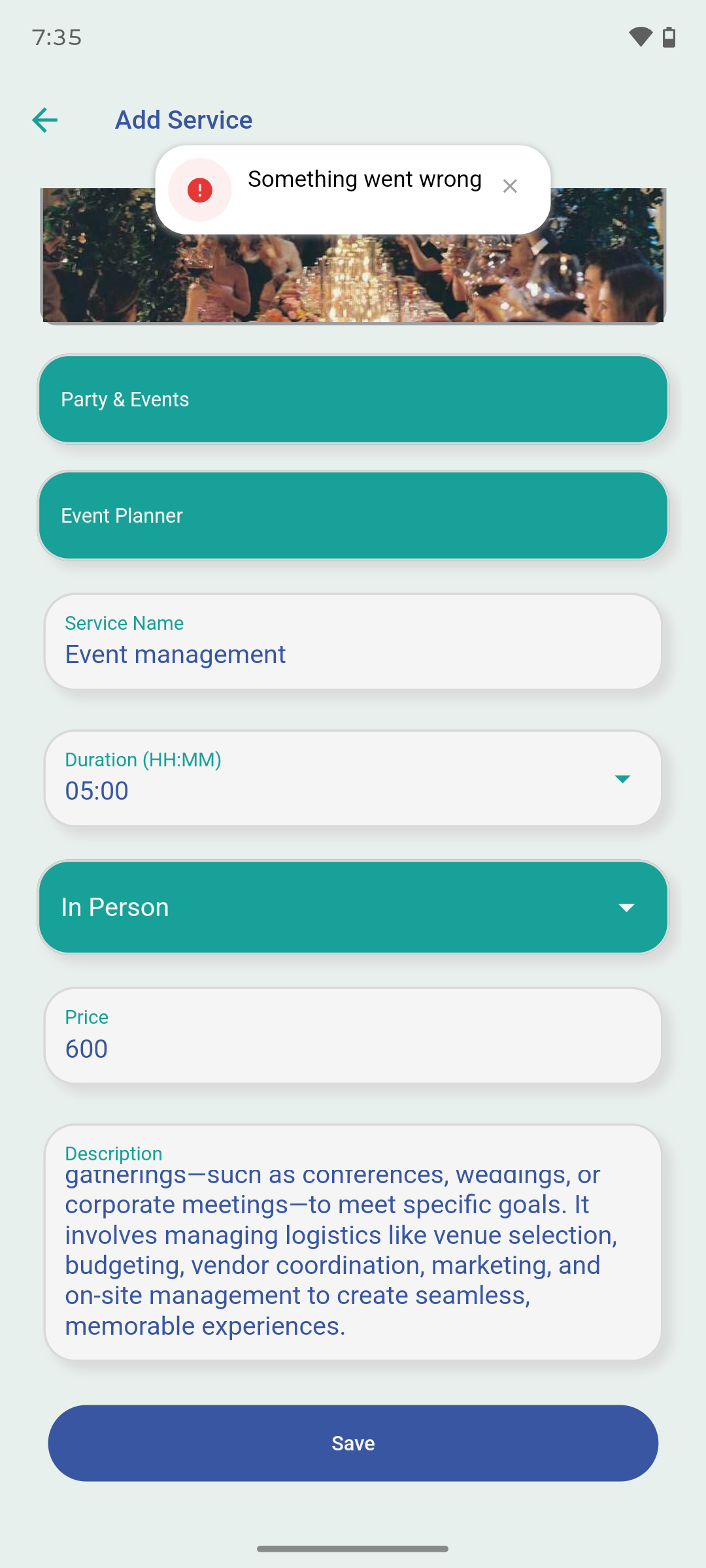Screen dimensions: 706x1568
Task: Tap the Wi-Fi status icon
Action: click(x=641, y=39)
